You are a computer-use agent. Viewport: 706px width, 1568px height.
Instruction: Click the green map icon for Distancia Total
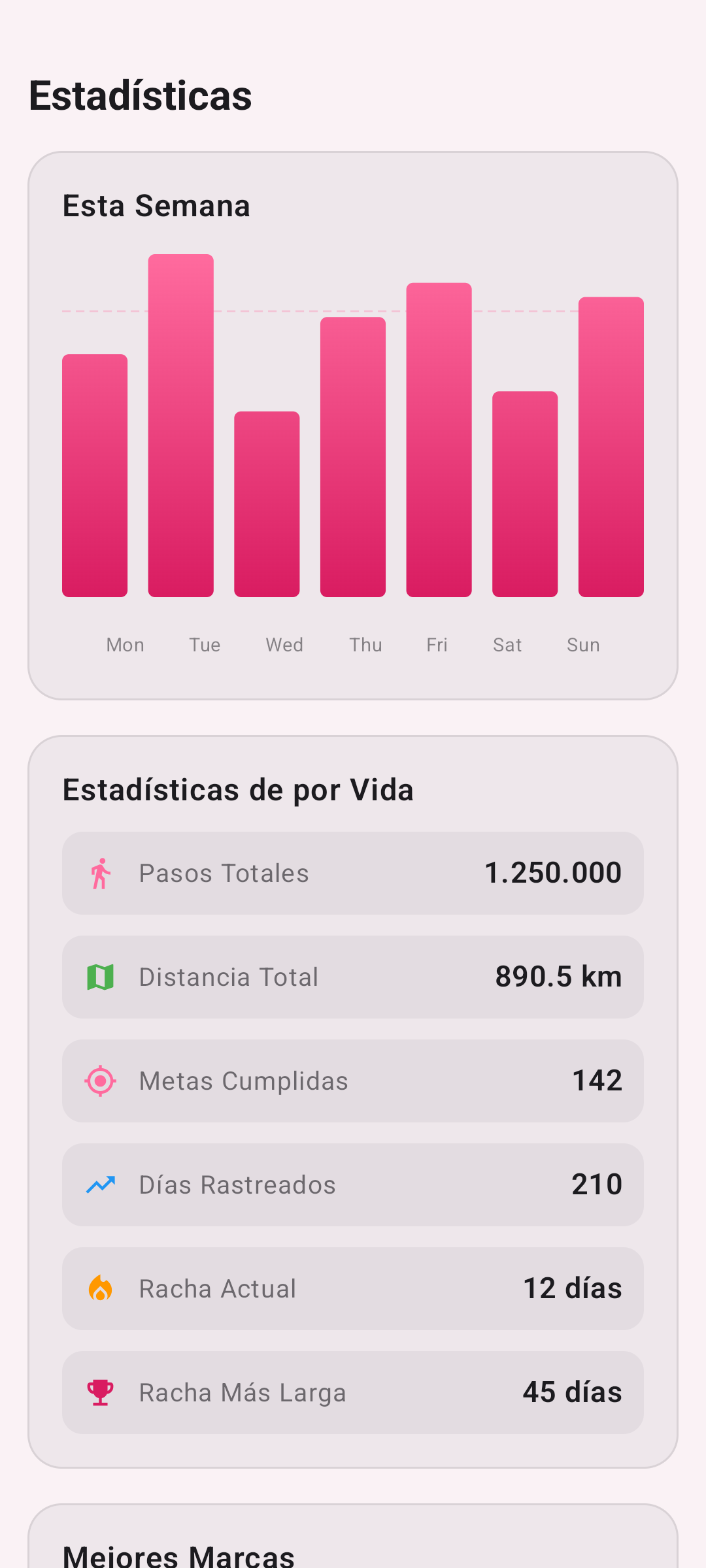pyautogui.click(x=99, y=976)
